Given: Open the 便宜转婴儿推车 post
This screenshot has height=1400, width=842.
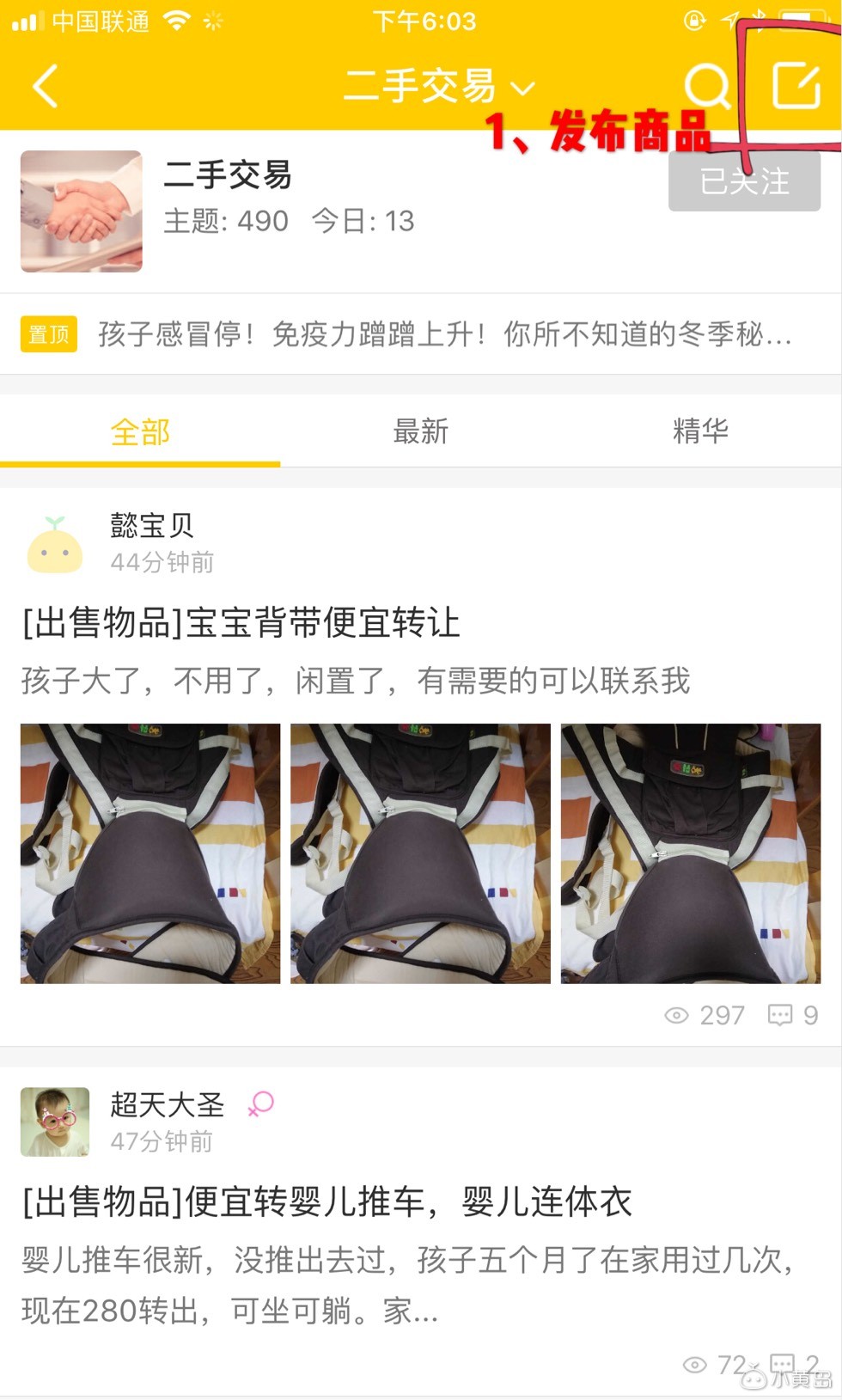Looking at the screenshot, I should coord(326,1201).
